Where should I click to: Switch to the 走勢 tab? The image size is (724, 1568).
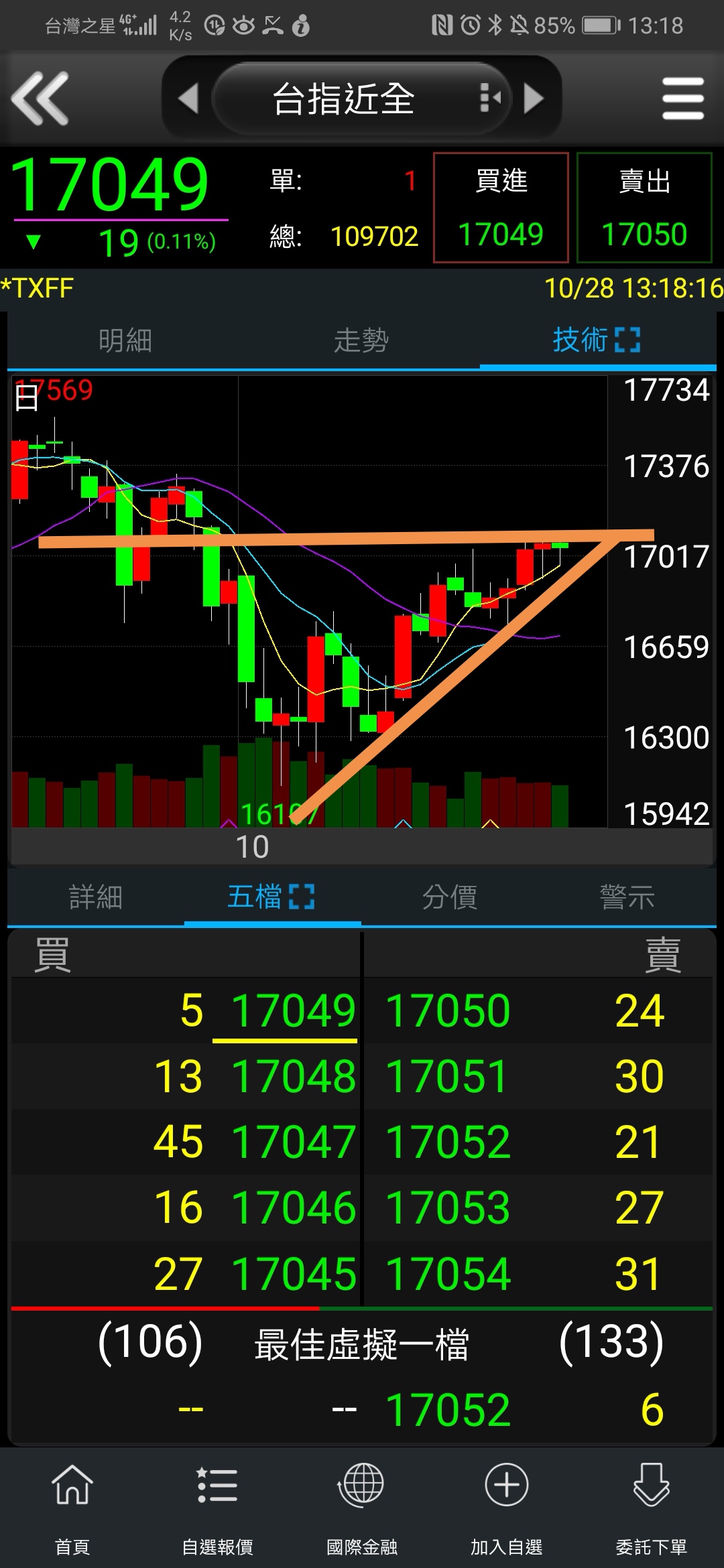[x=361, y=340]
